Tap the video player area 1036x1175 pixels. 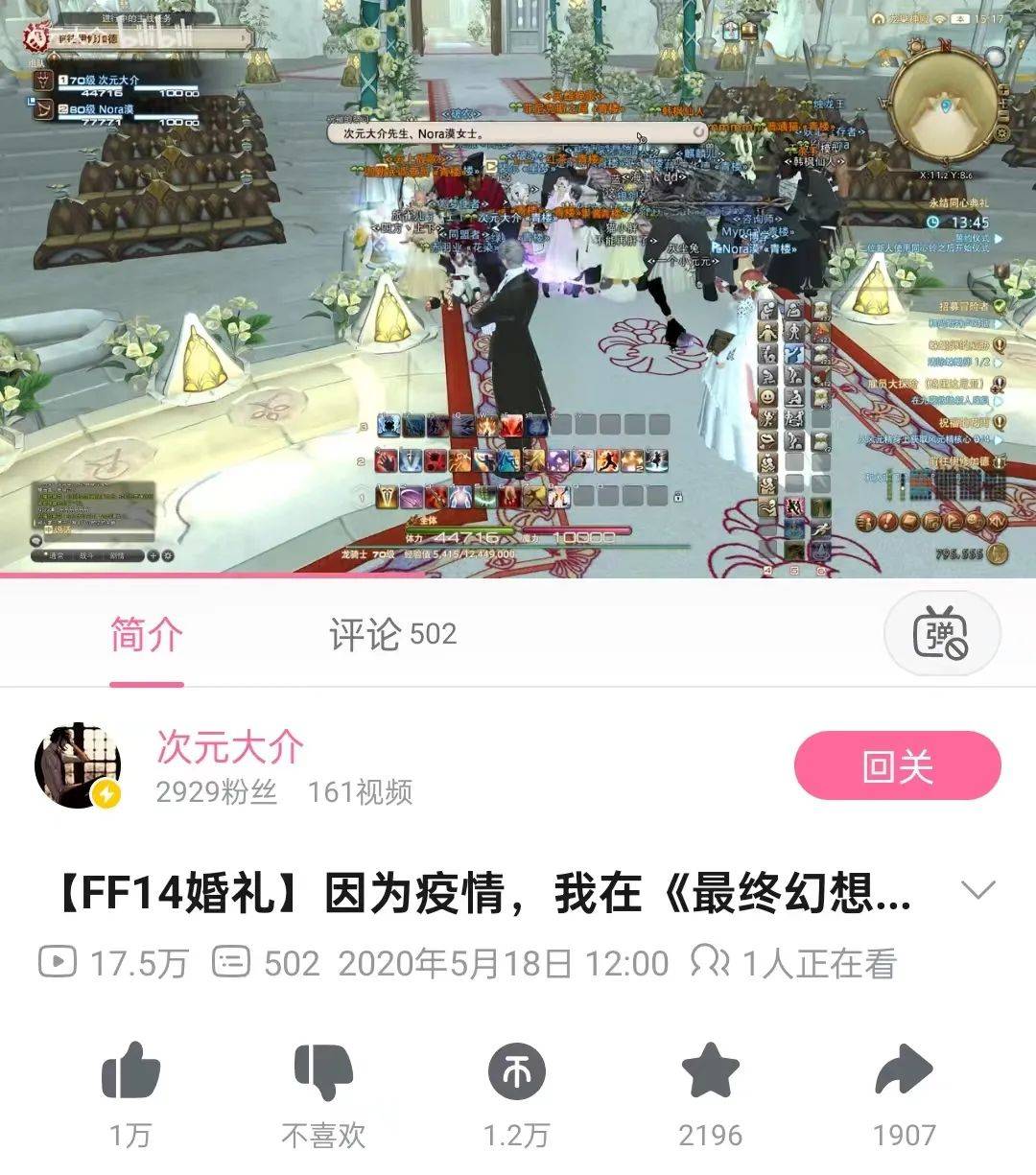point(518,288)
